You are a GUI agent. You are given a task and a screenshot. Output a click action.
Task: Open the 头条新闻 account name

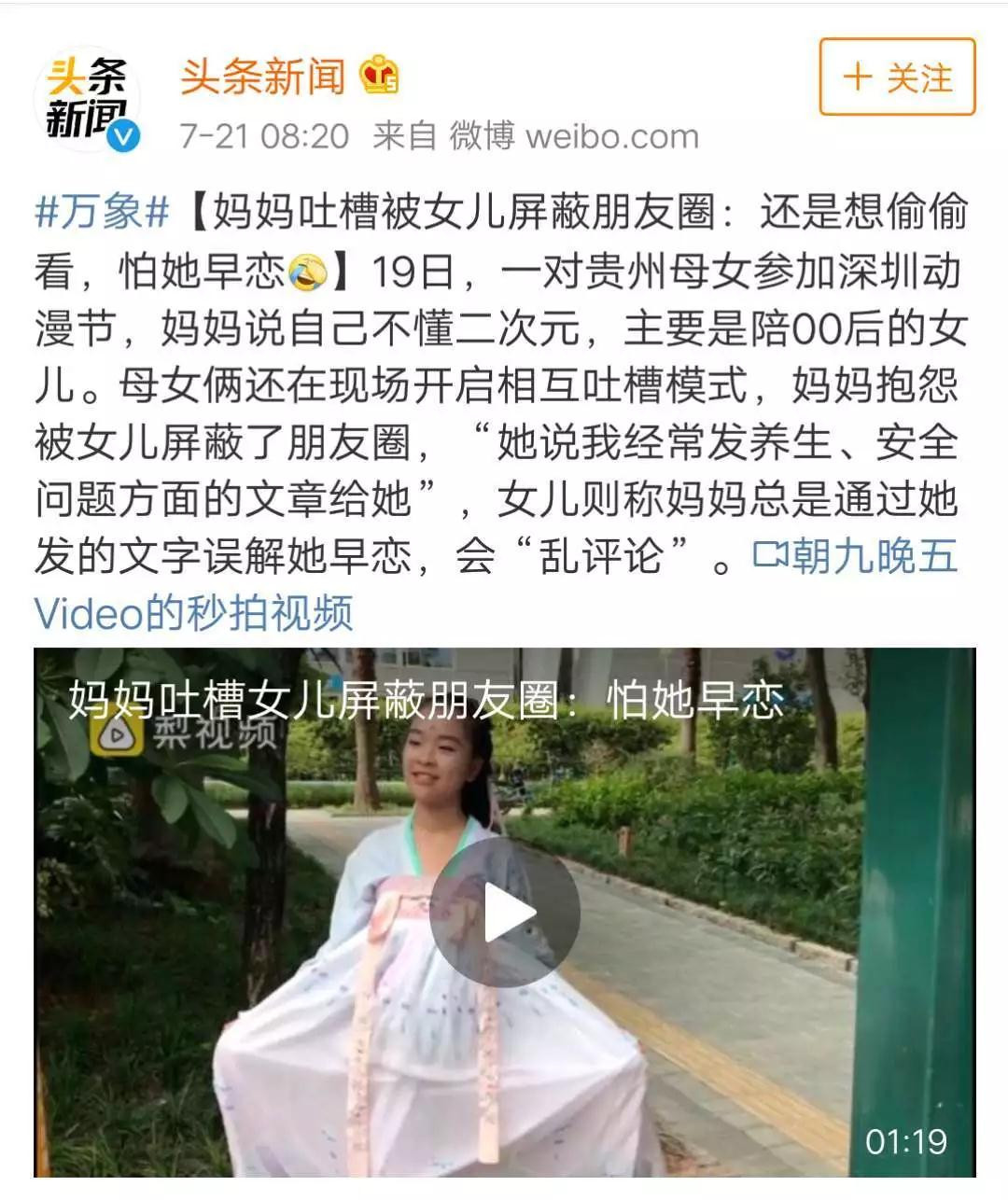coord(262,77)
